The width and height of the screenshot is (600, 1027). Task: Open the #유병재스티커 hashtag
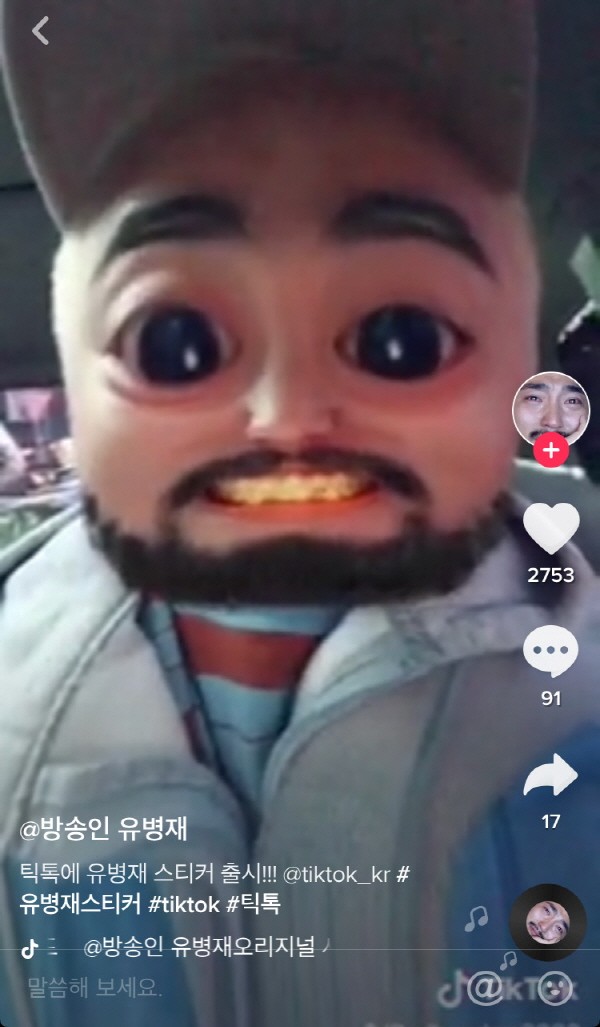pyautogui.click(x=80, y=904)
